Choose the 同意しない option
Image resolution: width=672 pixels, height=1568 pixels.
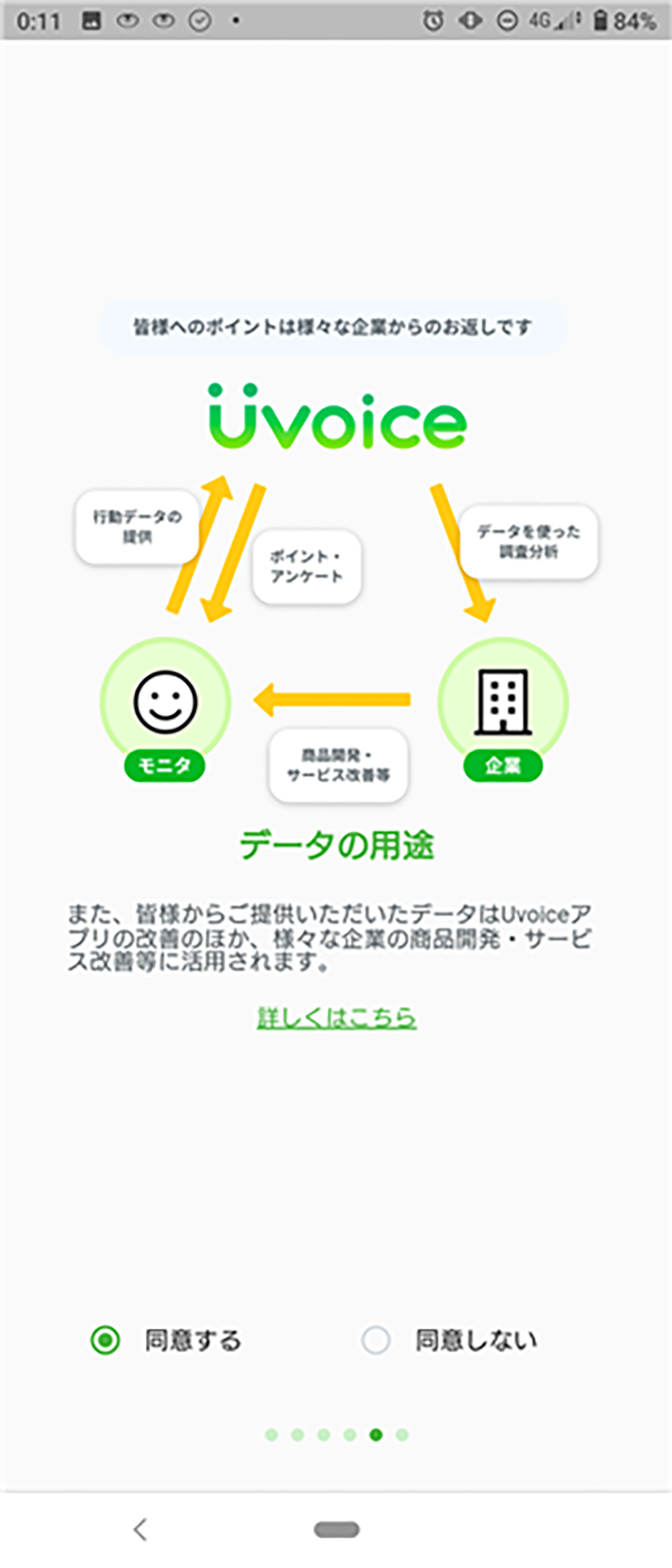click(x=375, y=1340)
